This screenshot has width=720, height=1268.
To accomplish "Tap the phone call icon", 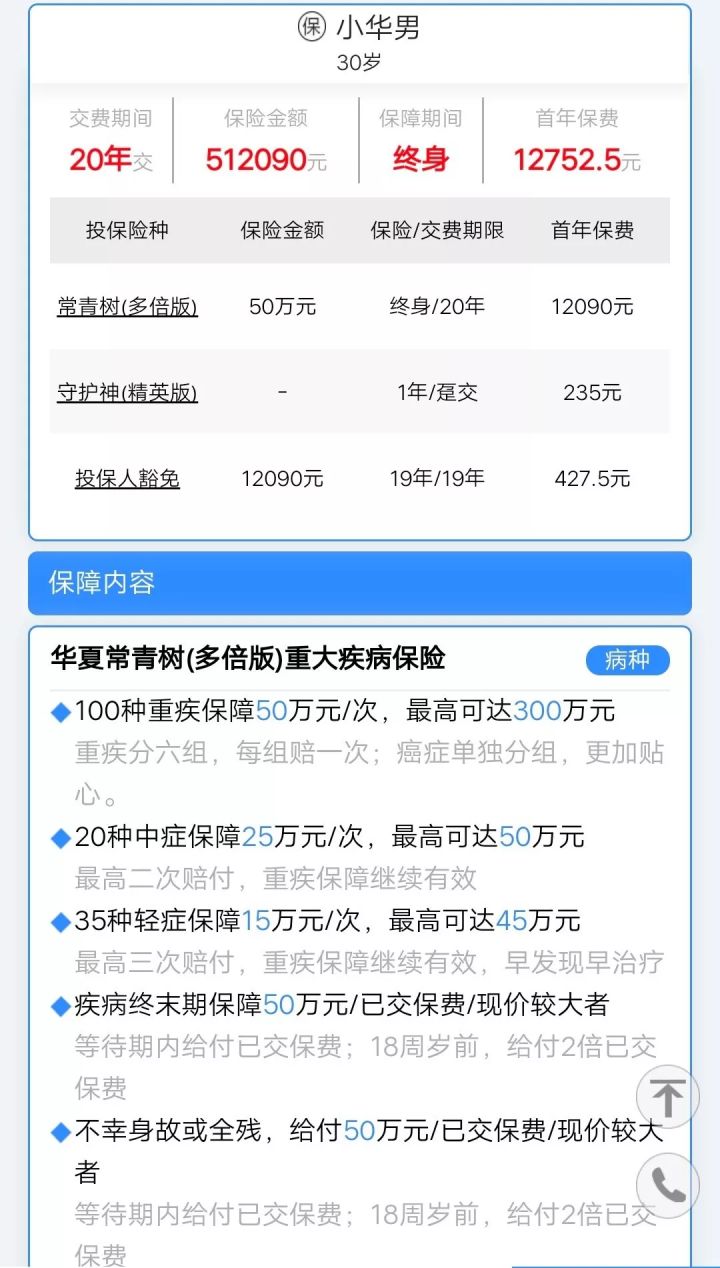I will (666, 1186).
